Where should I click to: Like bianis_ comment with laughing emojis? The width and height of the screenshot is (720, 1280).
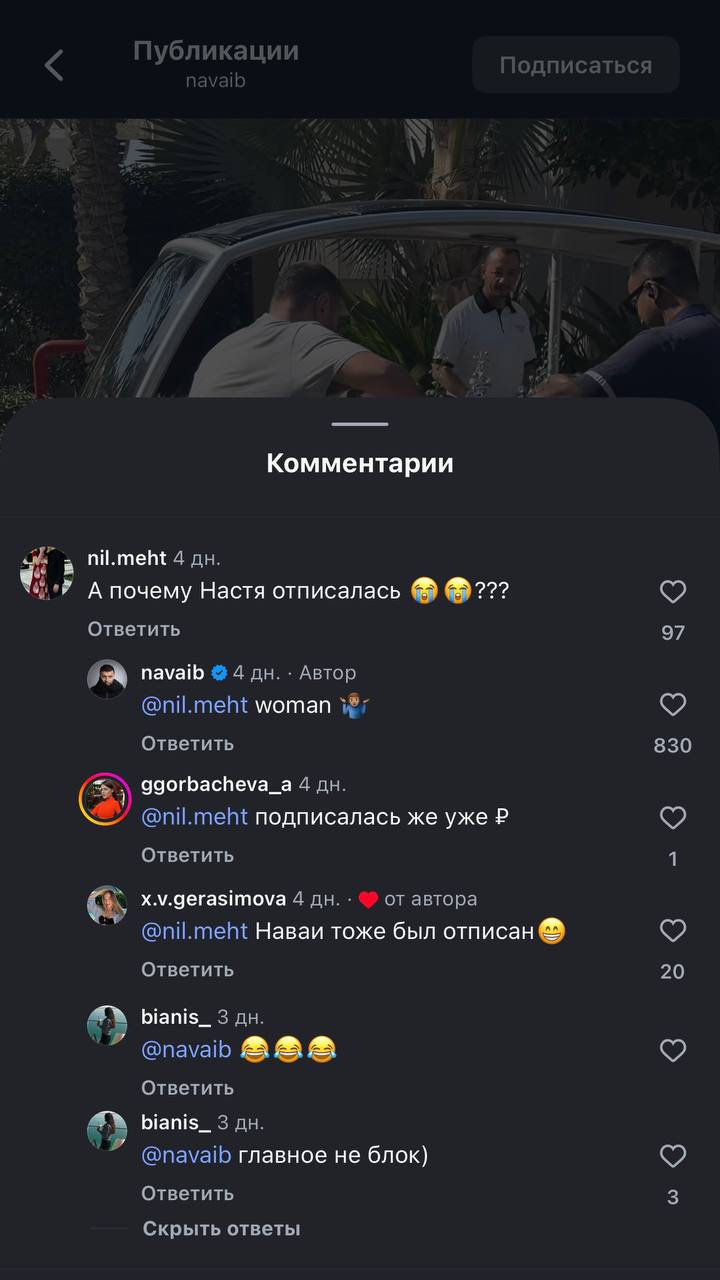point(673,1050)
